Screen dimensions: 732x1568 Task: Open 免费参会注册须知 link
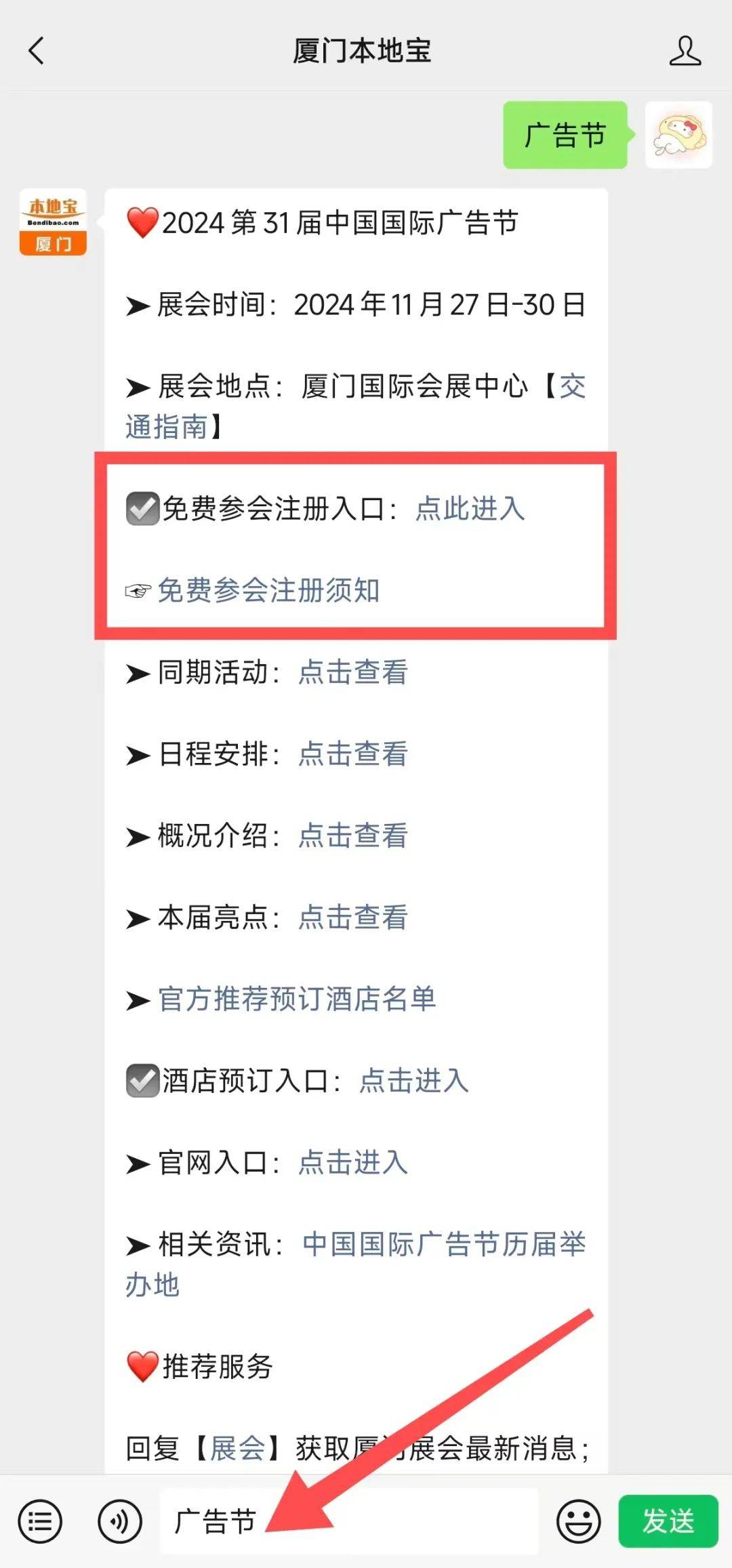[268, 591]
